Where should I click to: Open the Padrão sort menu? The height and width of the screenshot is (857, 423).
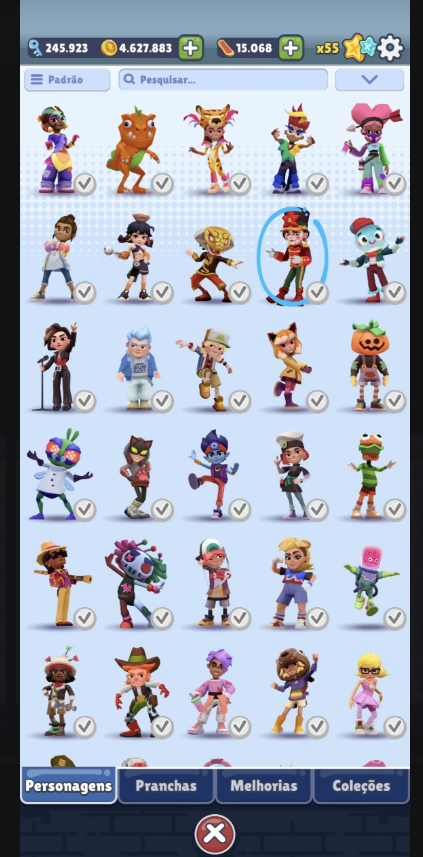coord(67,80)
